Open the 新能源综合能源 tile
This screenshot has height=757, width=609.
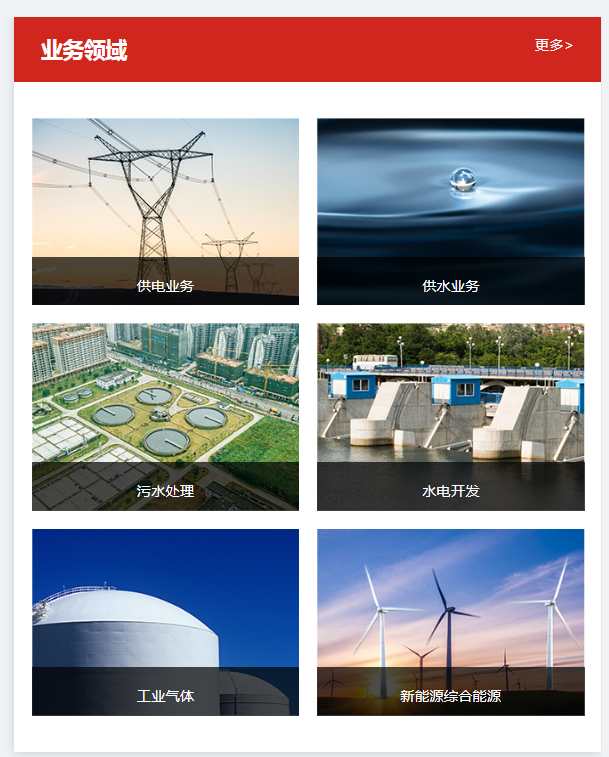pos(450,621)
